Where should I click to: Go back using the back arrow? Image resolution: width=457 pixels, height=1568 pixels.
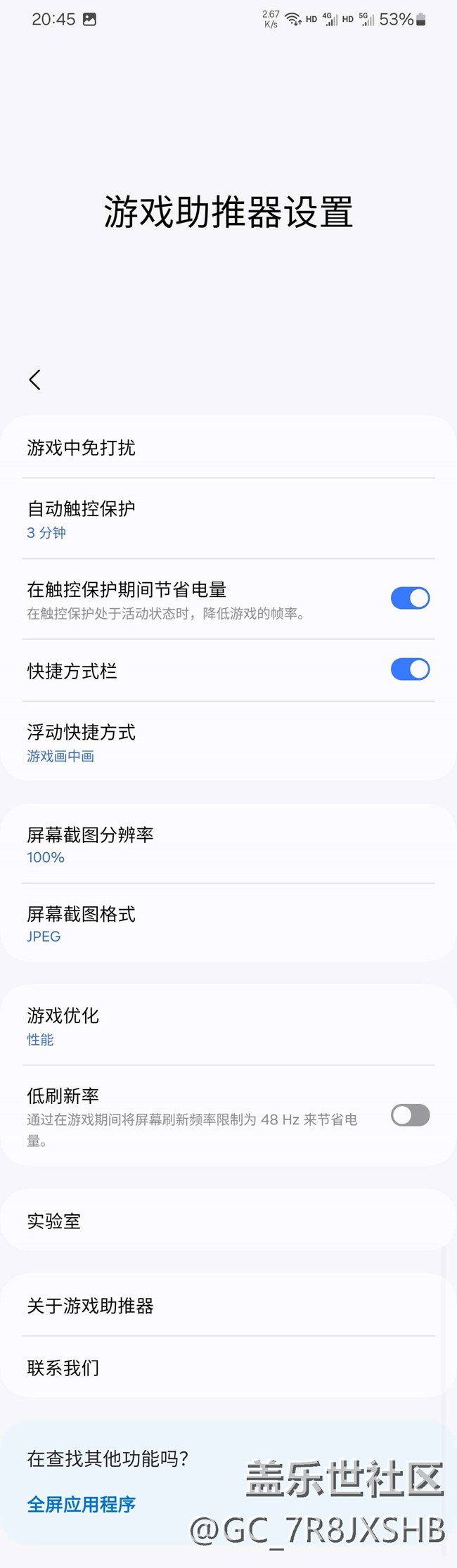tap(34, 380)
